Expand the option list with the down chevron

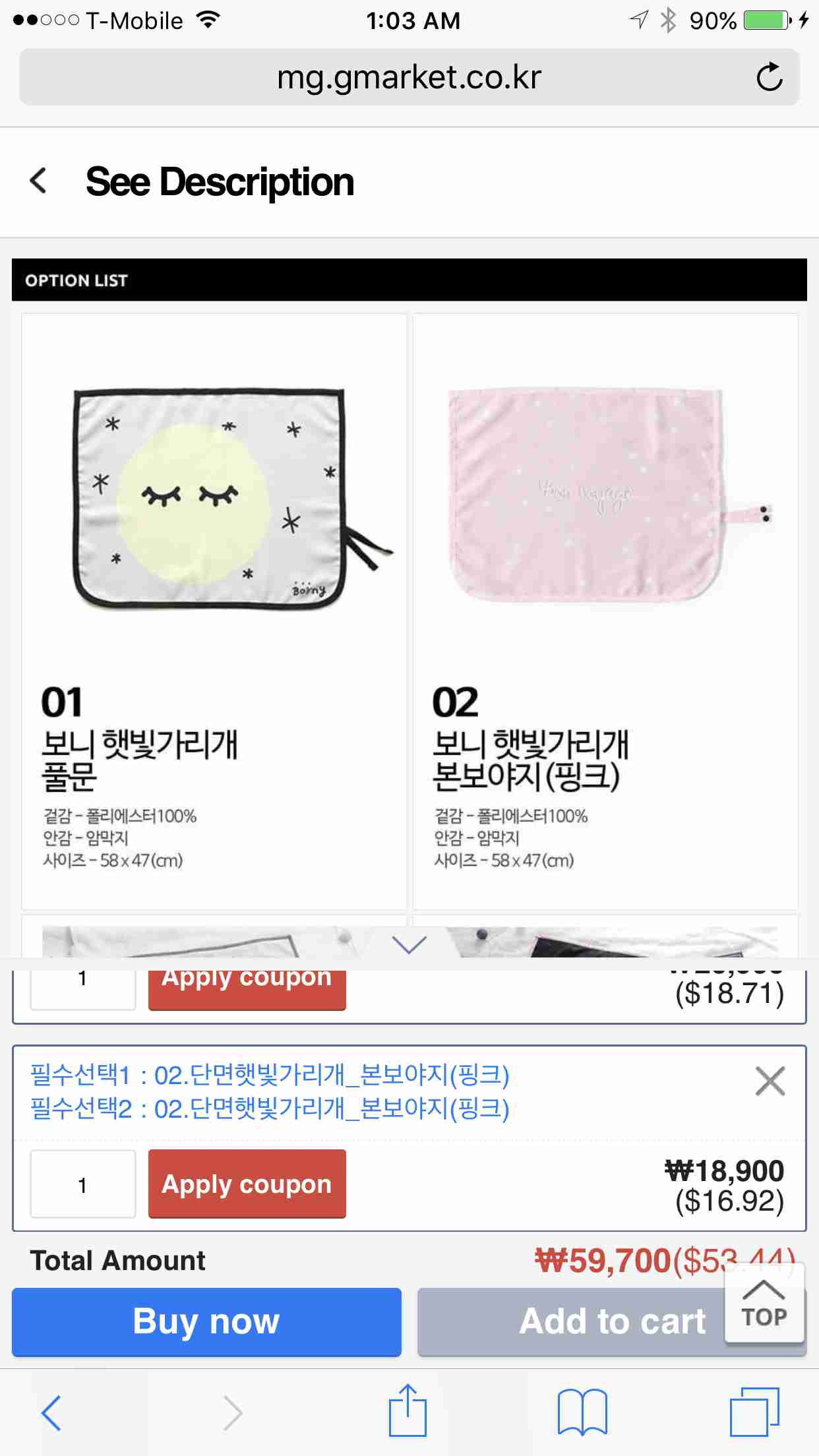click(x=409, y=946)
